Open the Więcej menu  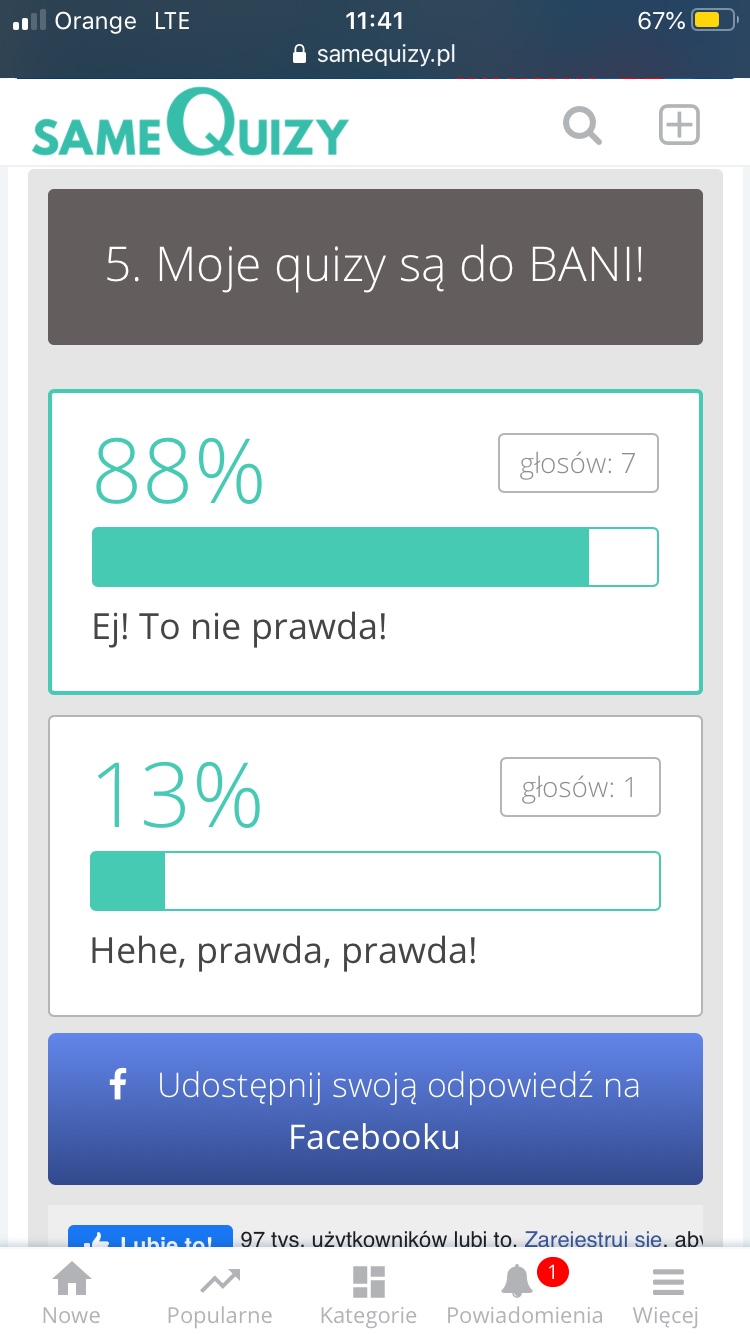click(x=665, y=1292)
